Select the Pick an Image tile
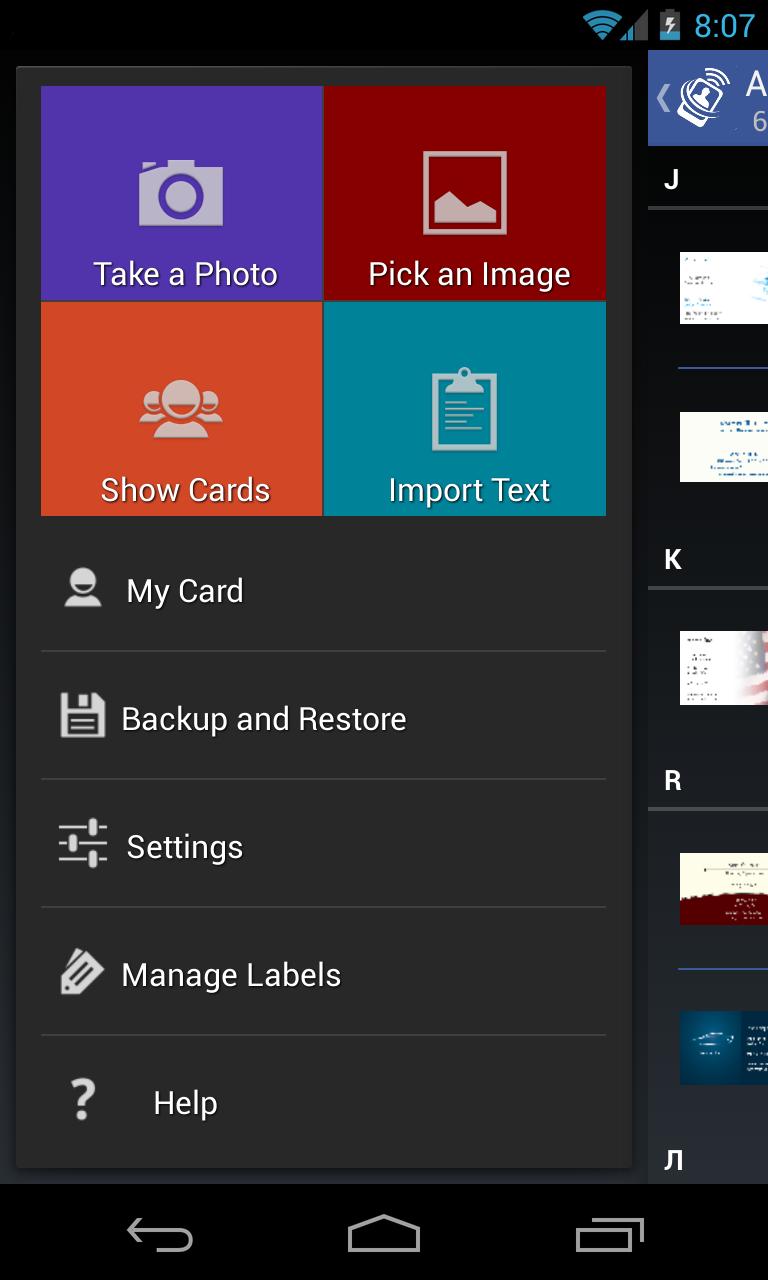 coord(465,193)
